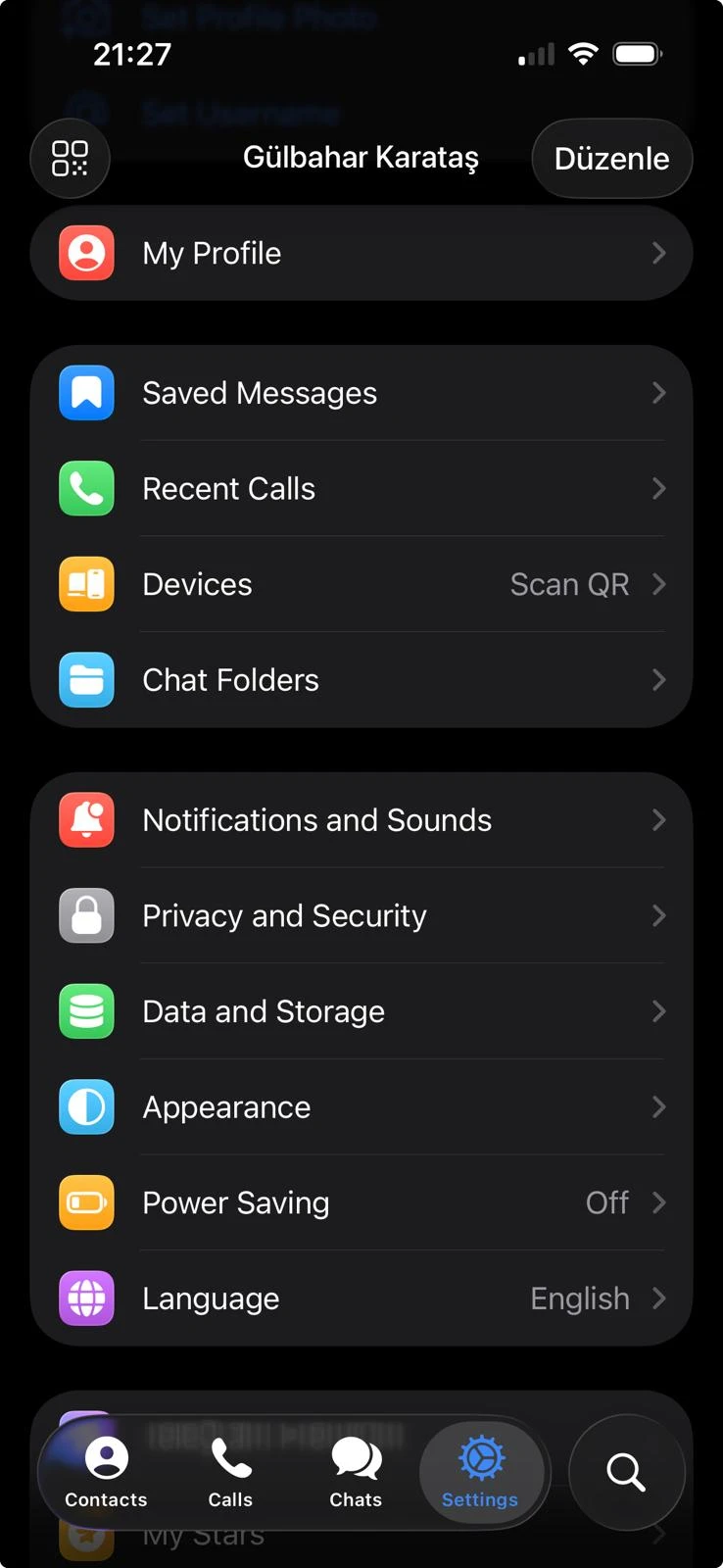Switch to the Contacts tab
Screen dimensions: 723x1568
coord(106,1472)
